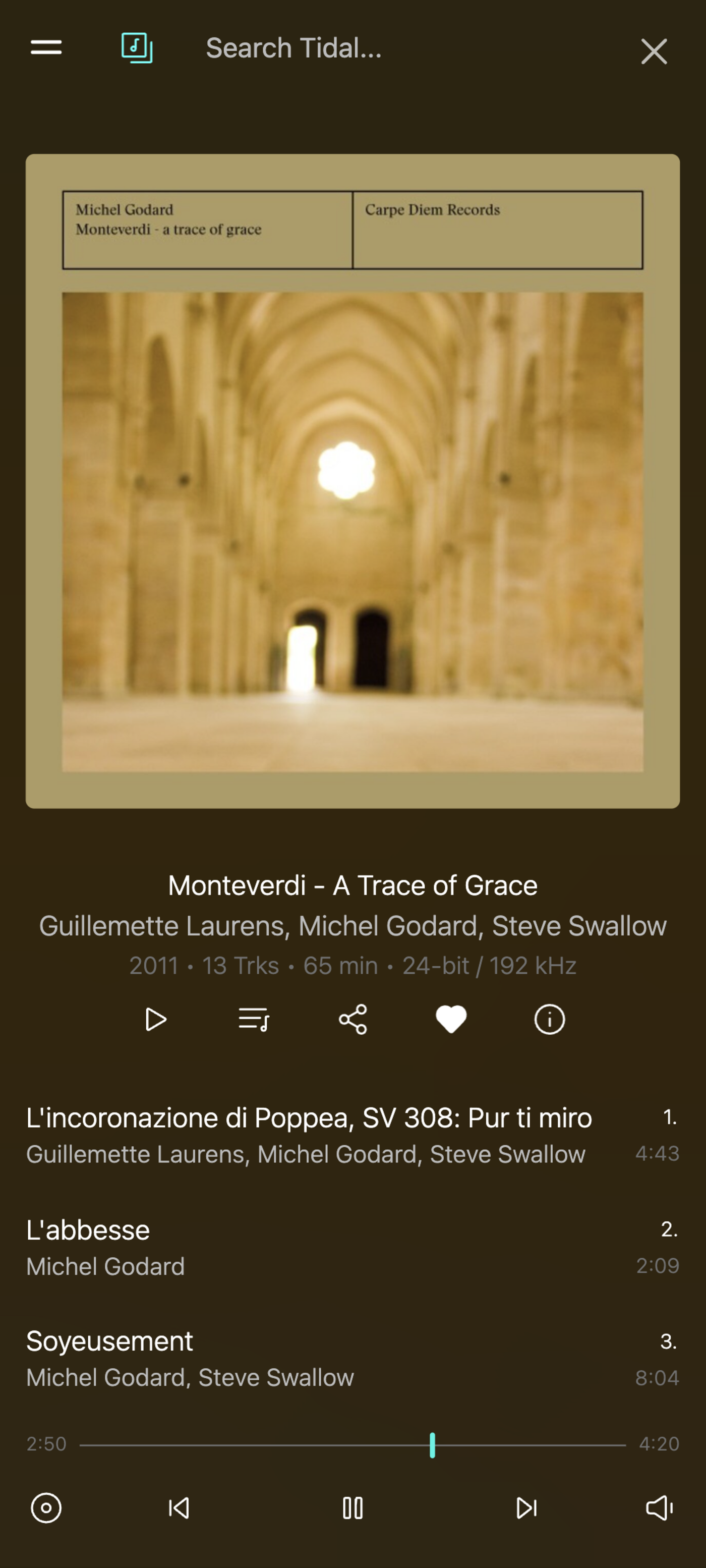706x1568 pixels.
Task: Pause the current playback
Action: (x=353, y=1508)
